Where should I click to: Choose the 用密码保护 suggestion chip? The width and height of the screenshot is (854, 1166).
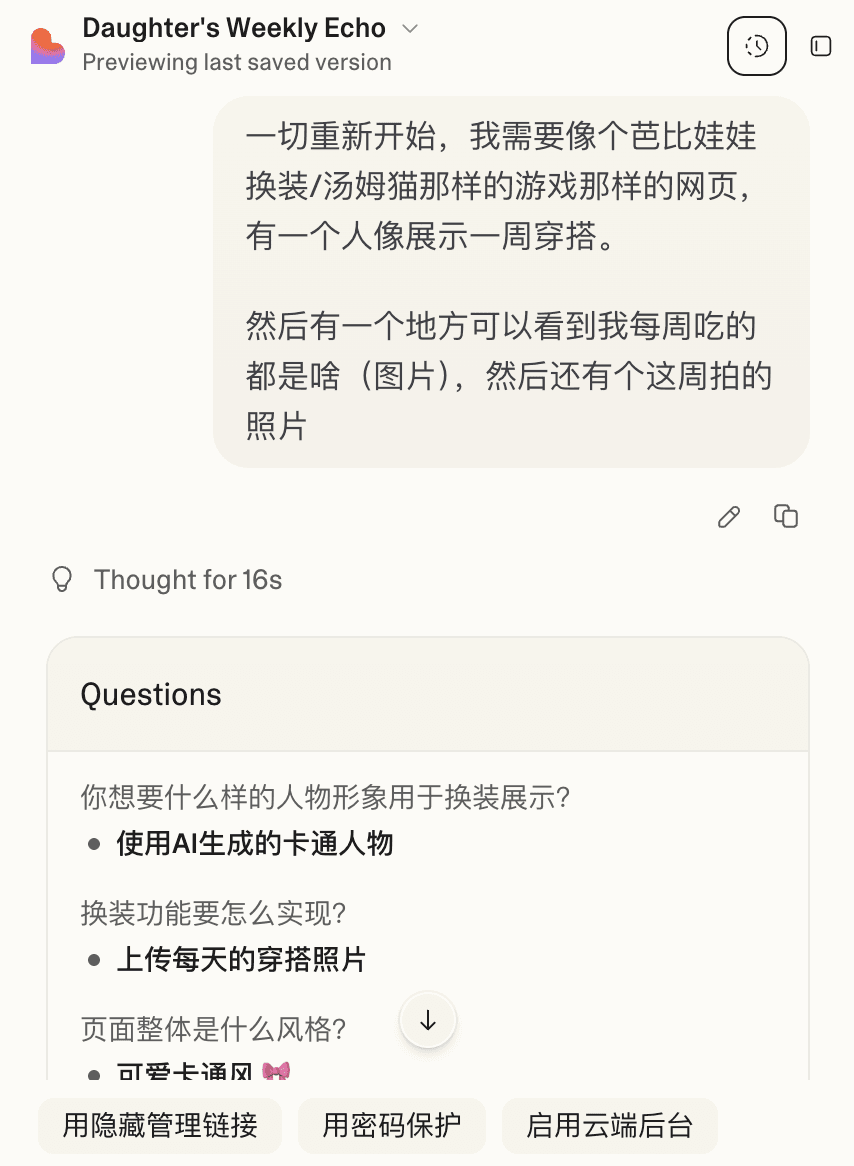click(392, 1126)
